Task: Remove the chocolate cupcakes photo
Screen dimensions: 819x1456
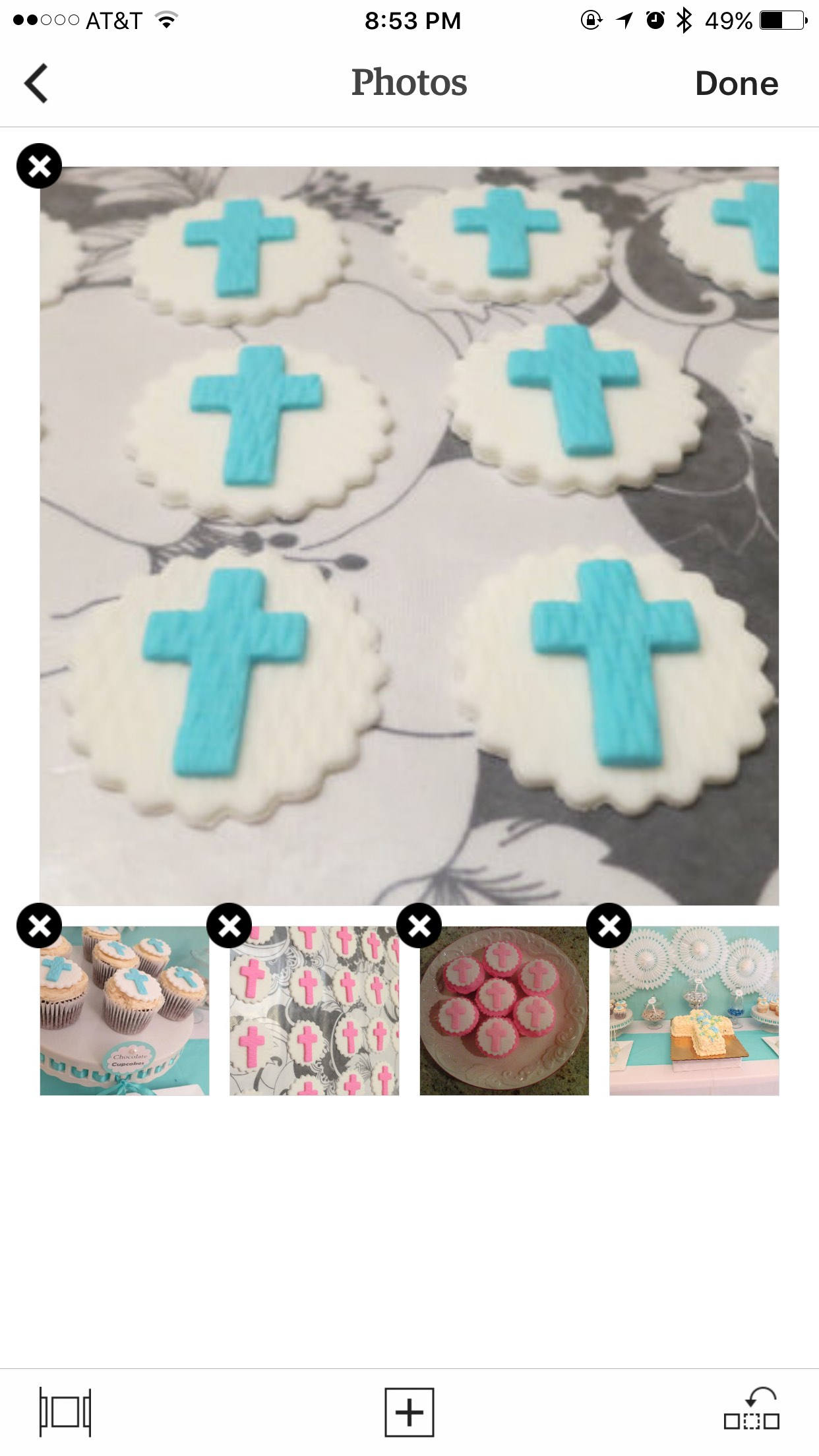Action: click(39, 925)
